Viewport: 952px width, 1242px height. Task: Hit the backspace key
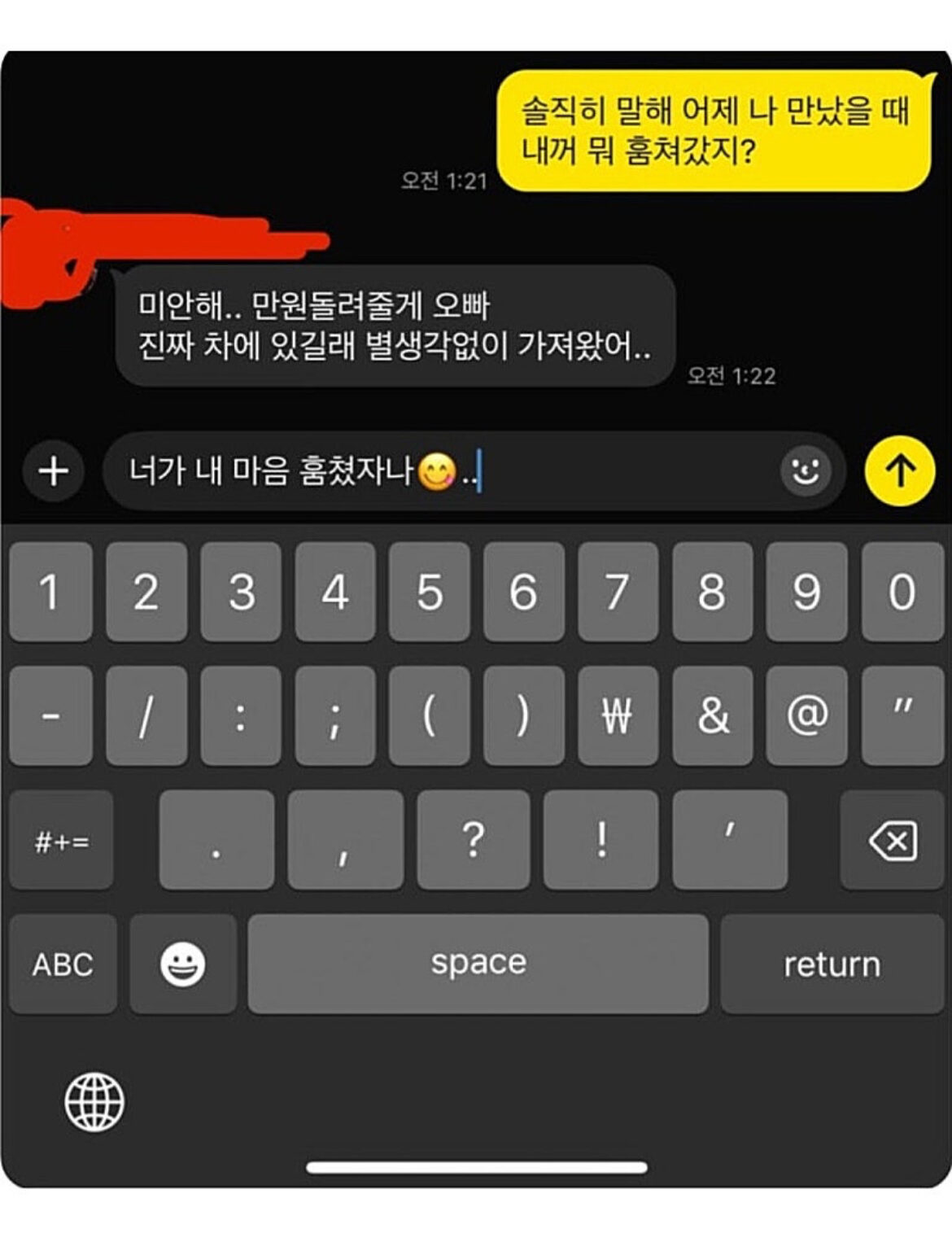[x=893, y=841]
